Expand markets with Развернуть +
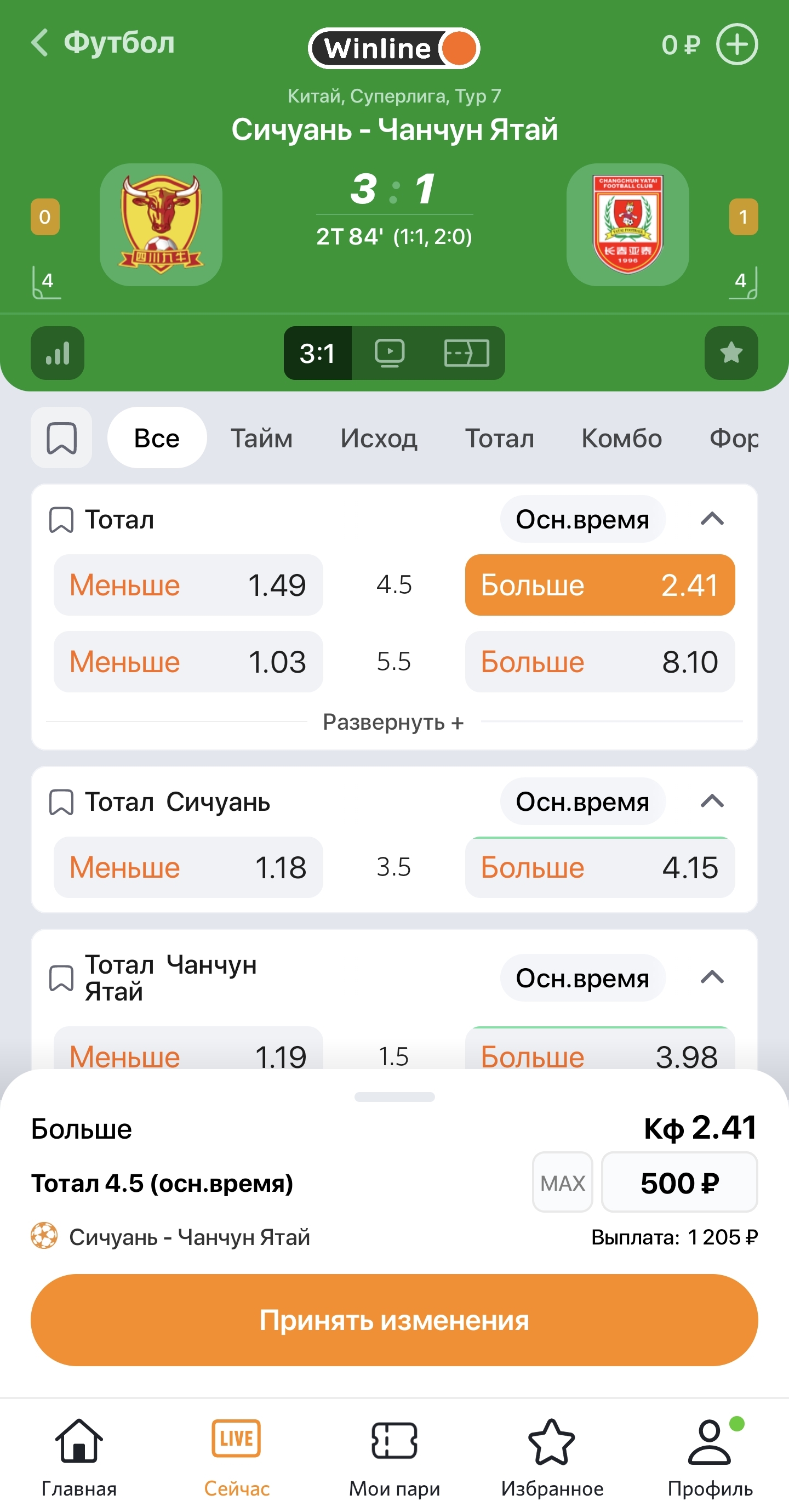This screenshot has height=1512, width=789. point(393,723)
